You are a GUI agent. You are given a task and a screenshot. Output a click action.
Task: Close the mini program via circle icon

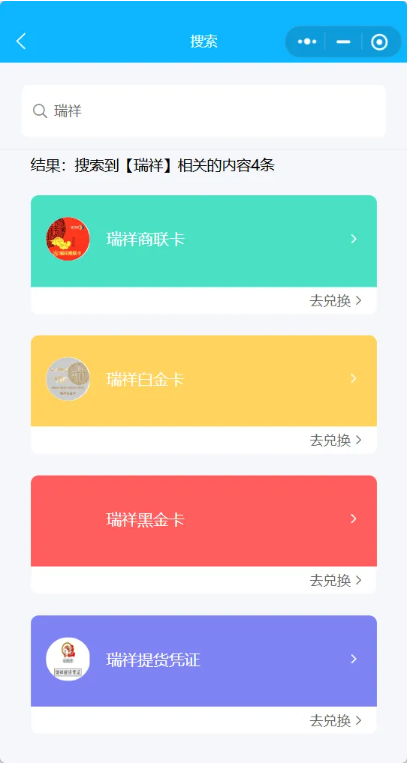[379, 42]
